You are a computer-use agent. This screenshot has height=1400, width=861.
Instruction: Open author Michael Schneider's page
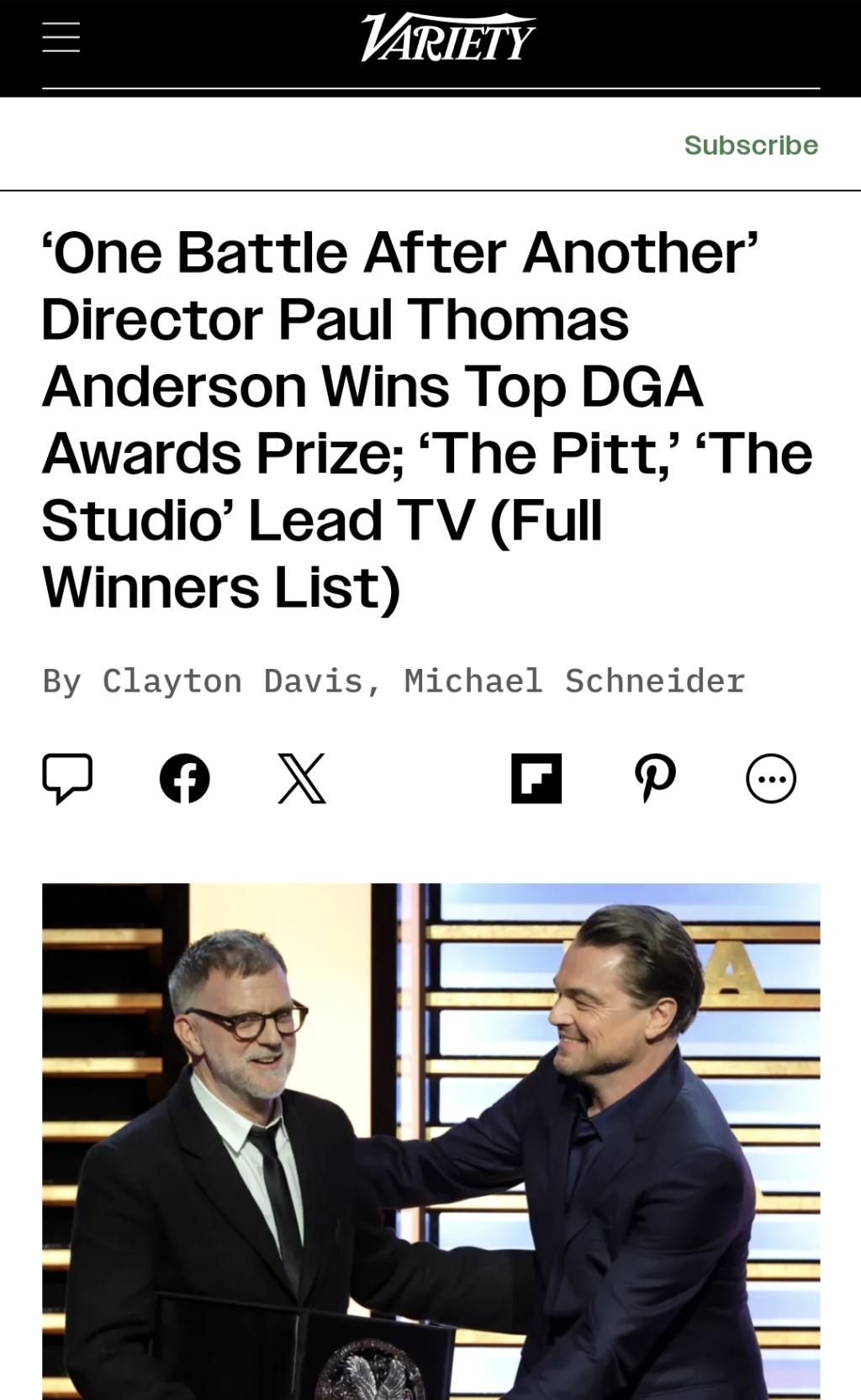tap(573, 681)
